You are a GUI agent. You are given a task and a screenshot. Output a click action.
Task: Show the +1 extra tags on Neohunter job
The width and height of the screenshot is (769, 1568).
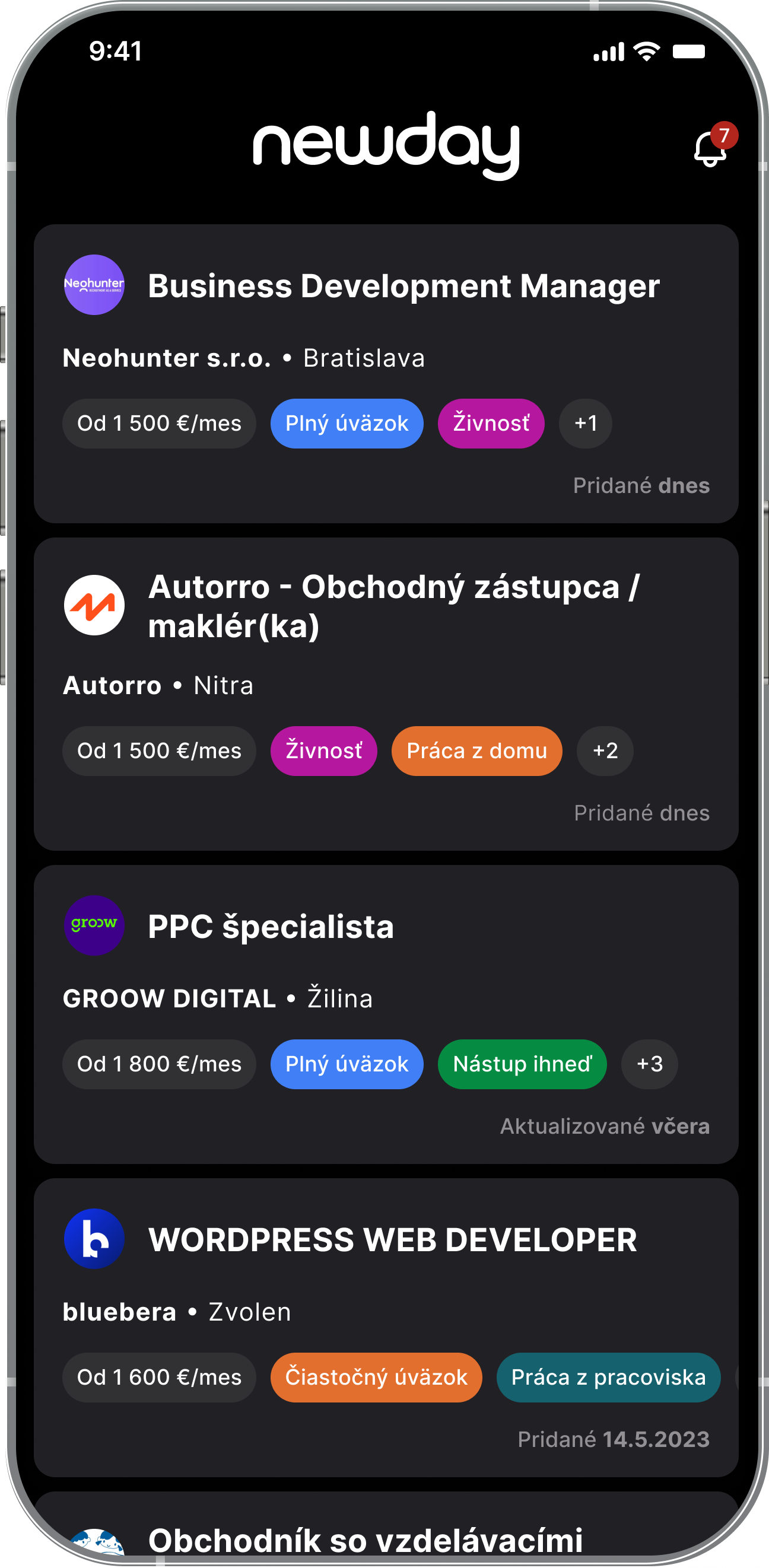(x=585, y=424)
